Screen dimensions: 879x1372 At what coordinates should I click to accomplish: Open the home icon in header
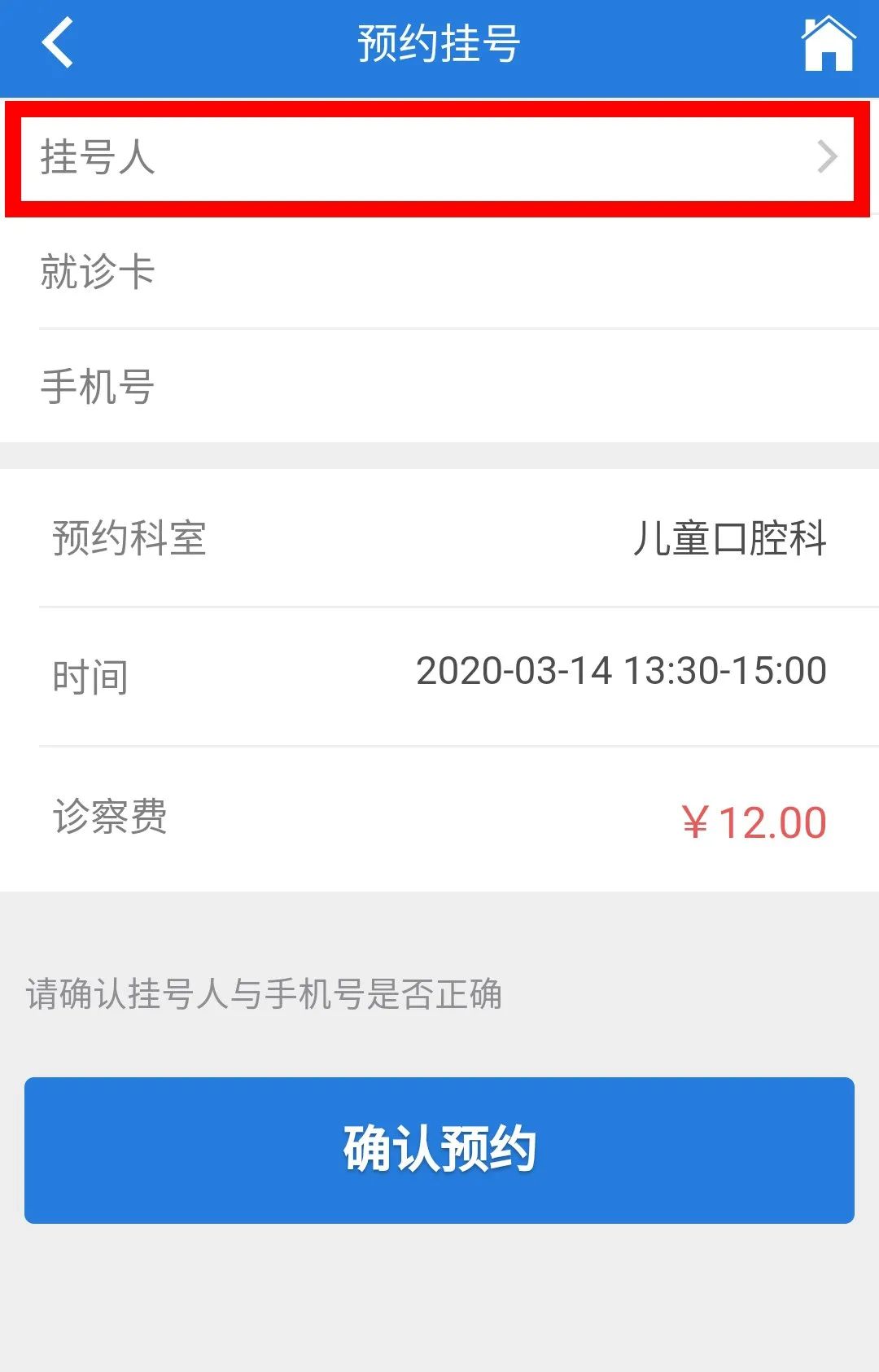pyautogui.click(x=828, y=44)
